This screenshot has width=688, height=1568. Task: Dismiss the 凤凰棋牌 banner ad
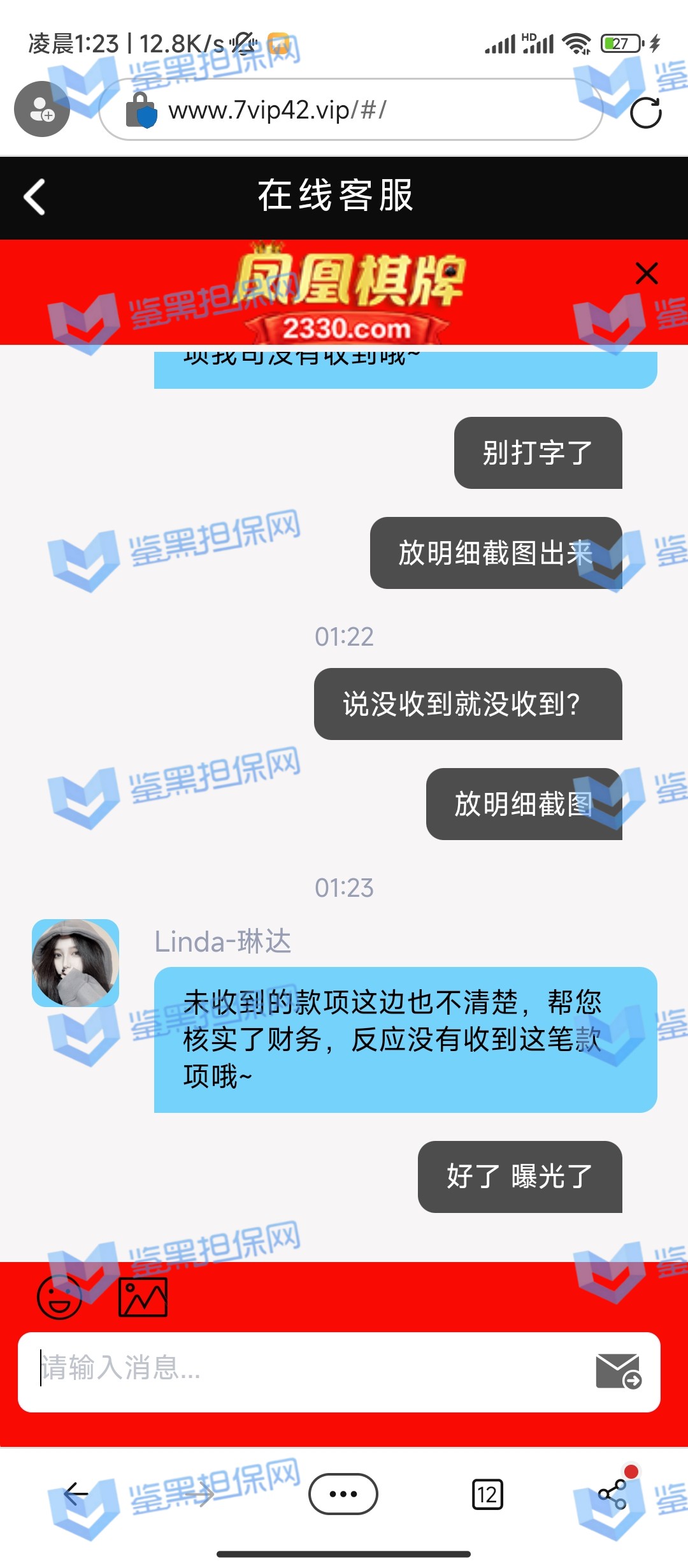647,273
